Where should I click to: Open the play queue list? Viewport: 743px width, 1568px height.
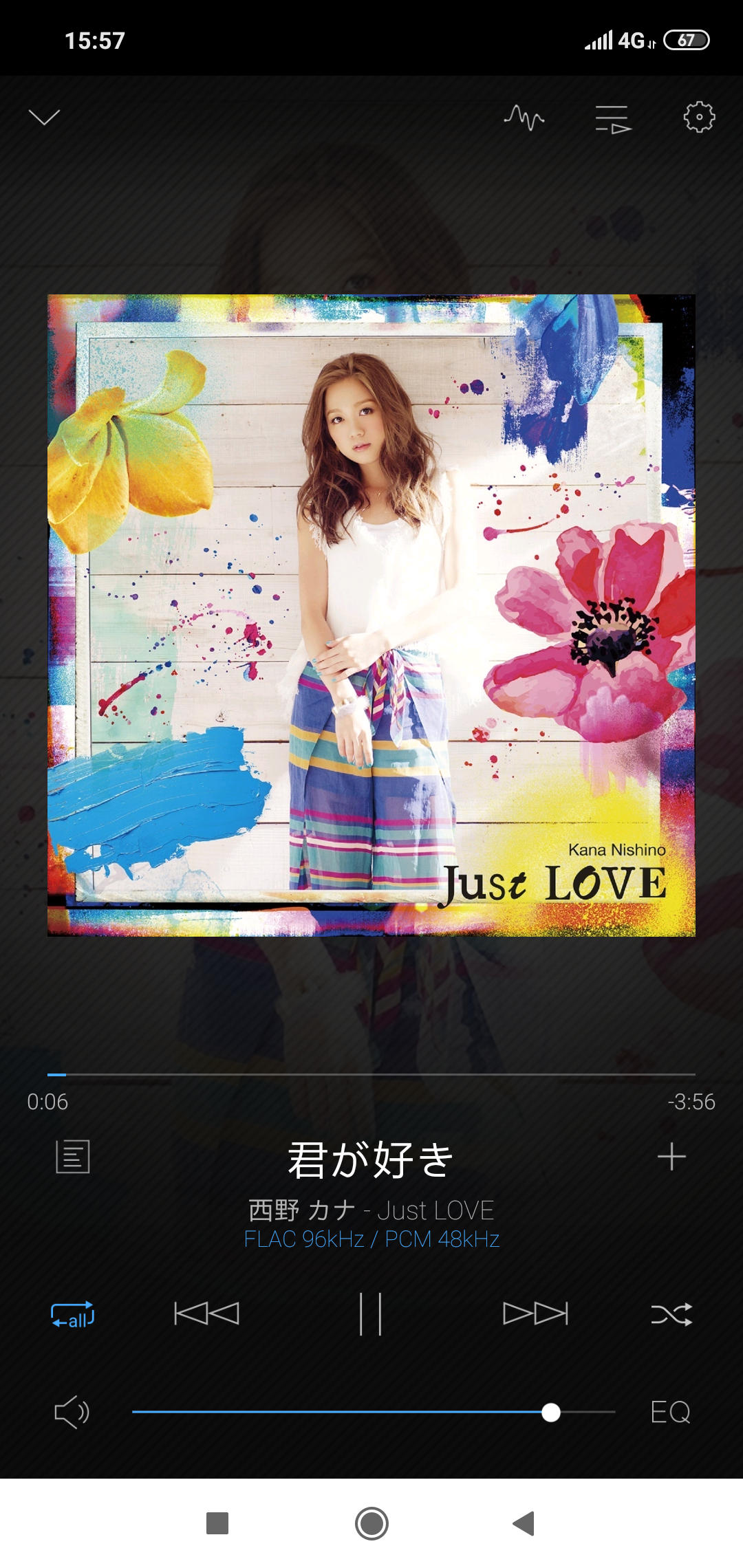[x=612, y=119]
